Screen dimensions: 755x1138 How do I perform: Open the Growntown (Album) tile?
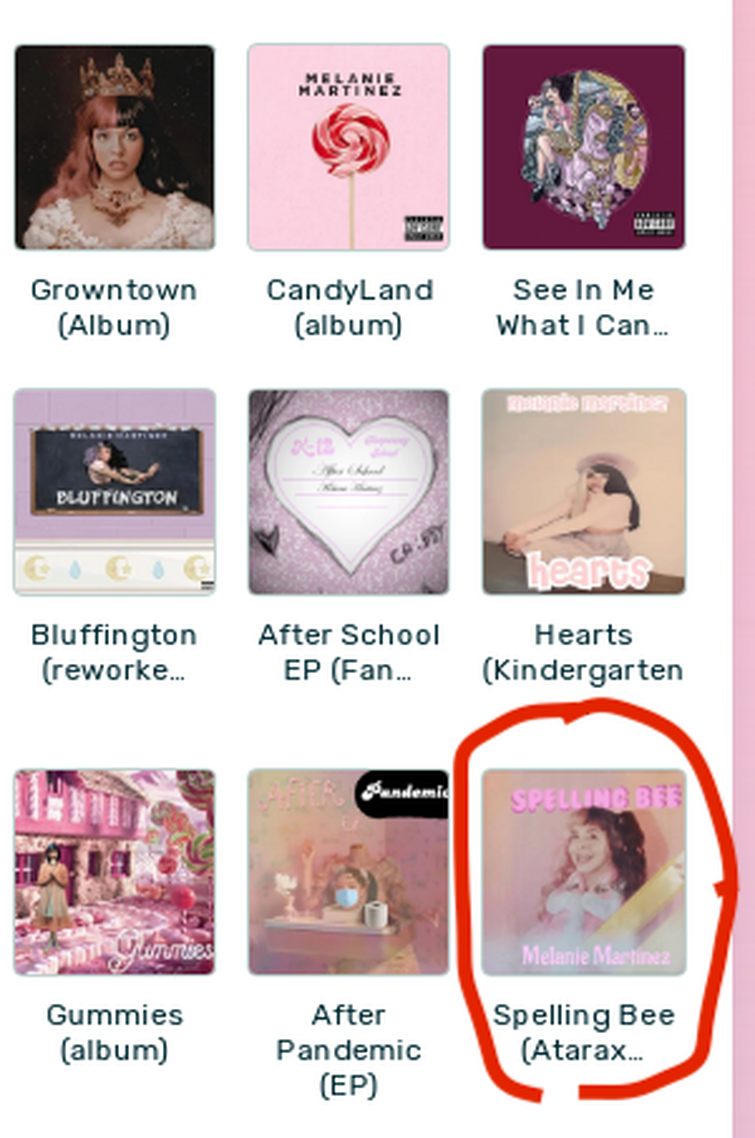[114, 147]
